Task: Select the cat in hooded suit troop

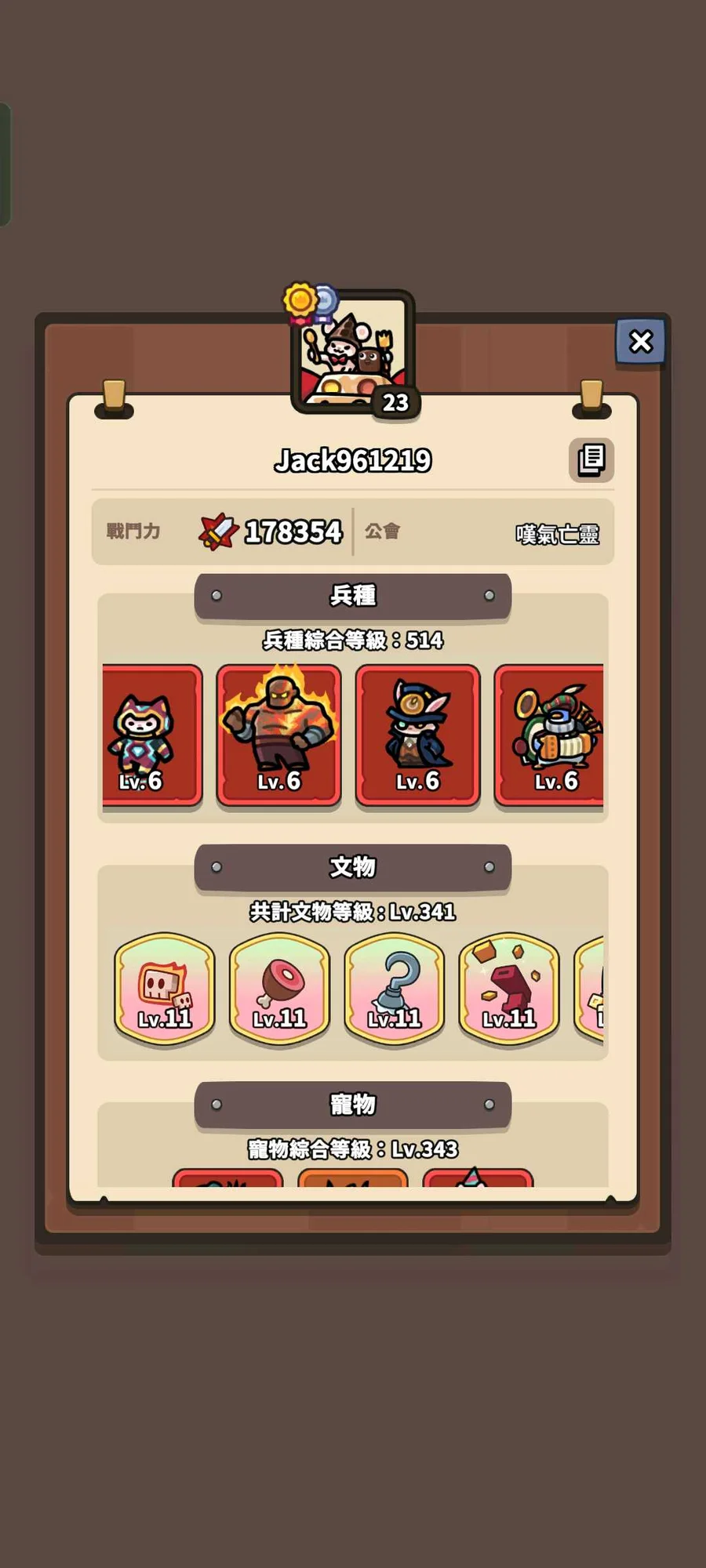Action: click(151, 735)
